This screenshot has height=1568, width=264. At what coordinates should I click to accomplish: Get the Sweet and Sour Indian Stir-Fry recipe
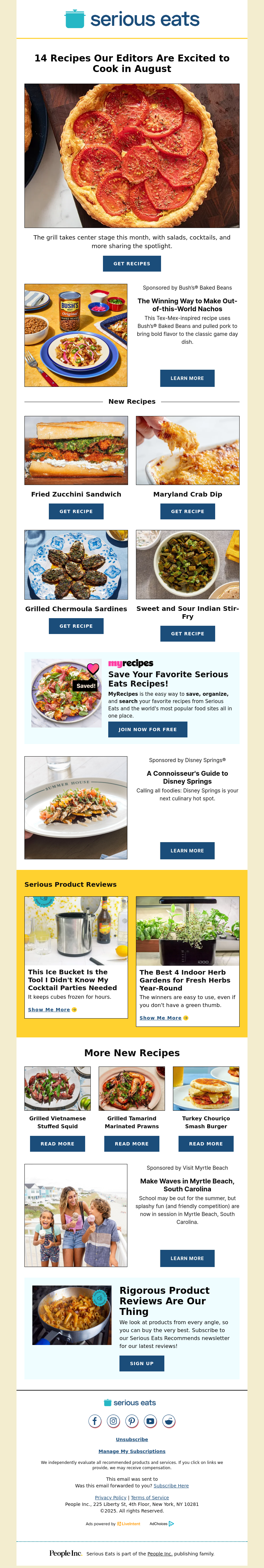pos(187,634)
